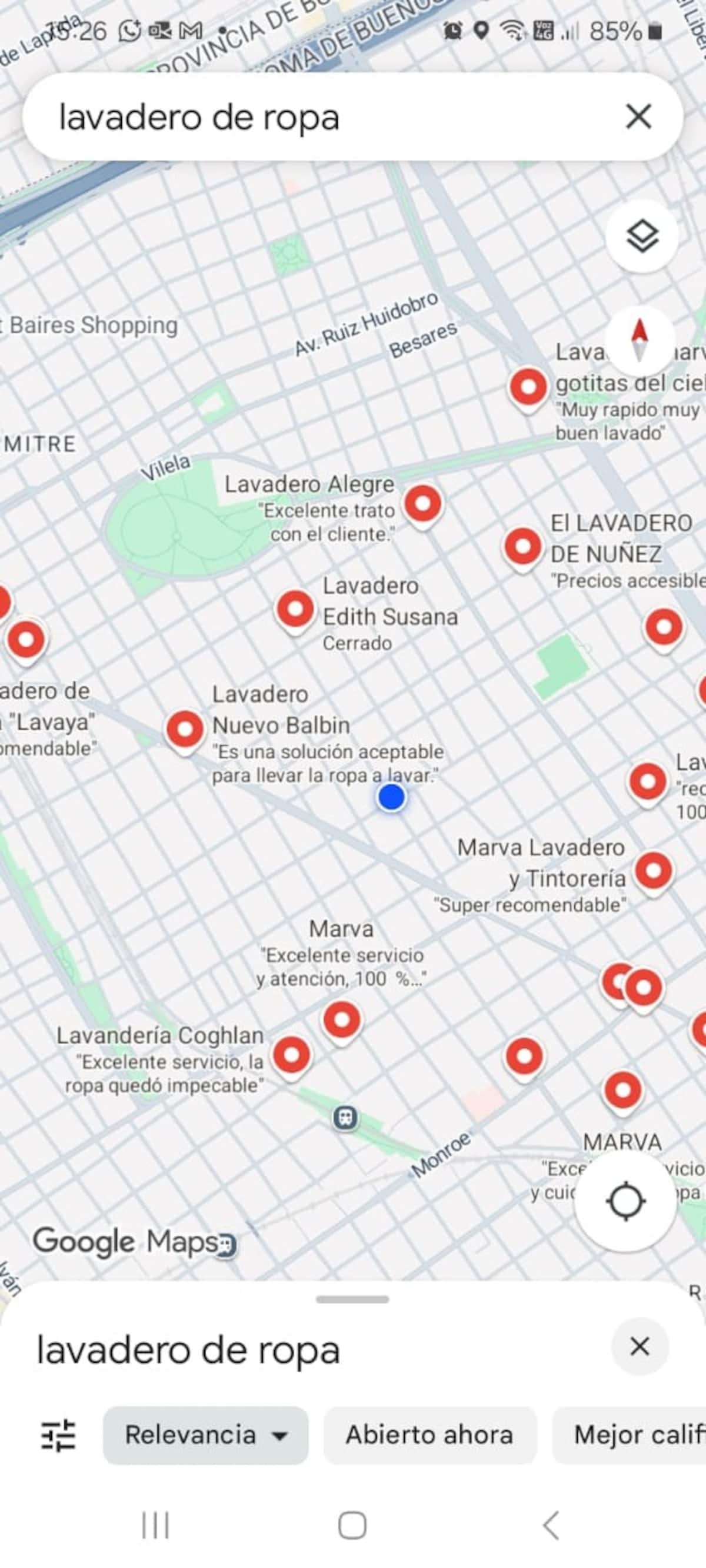706x1568 pixels.
Task: Clear the search field text
Action: 638,116
